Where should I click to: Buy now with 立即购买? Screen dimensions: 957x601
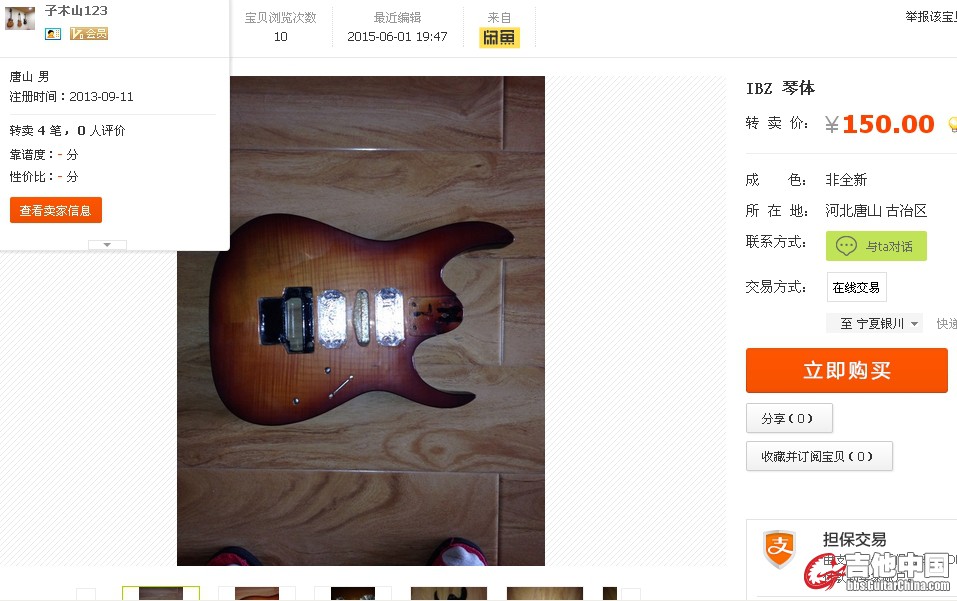[846, 371]
